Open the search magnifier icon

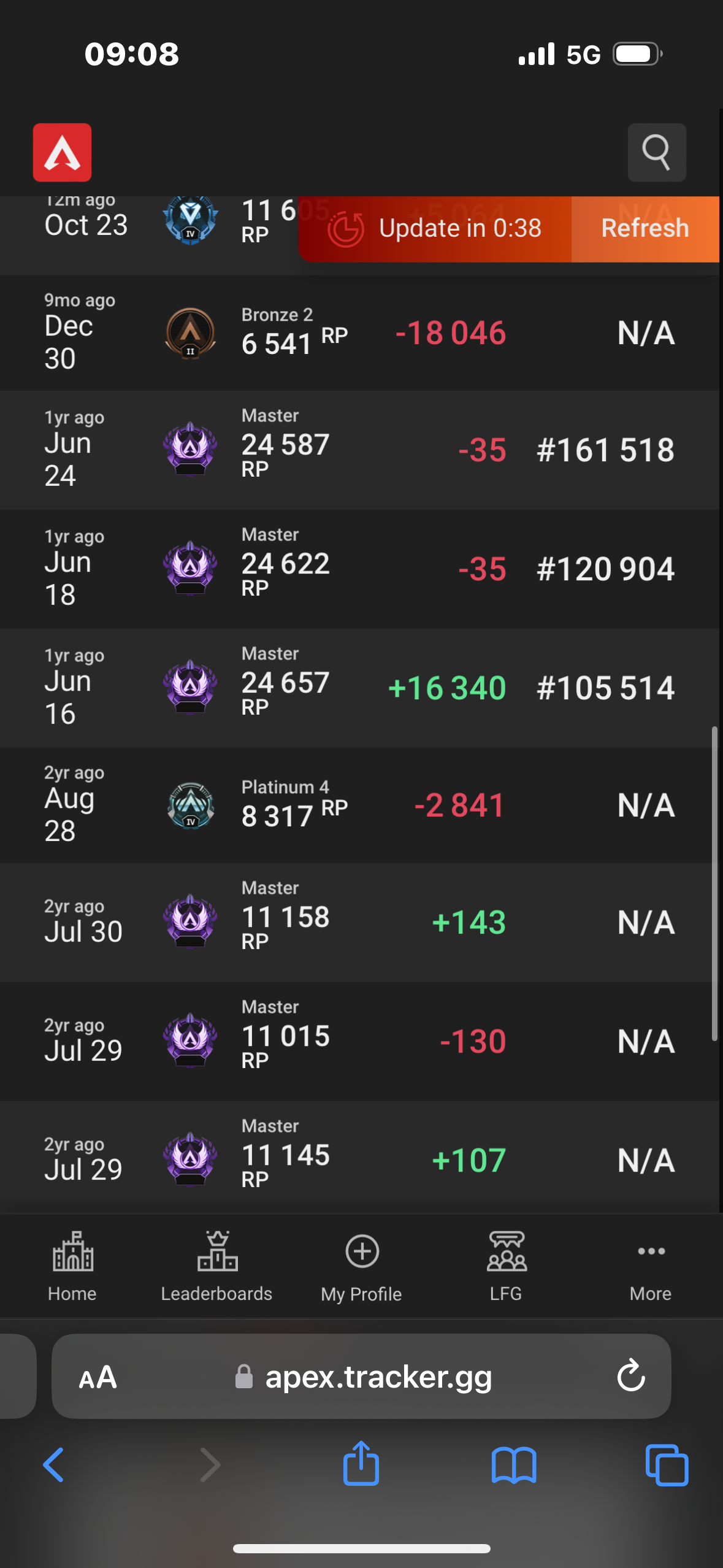pos(656,152)
